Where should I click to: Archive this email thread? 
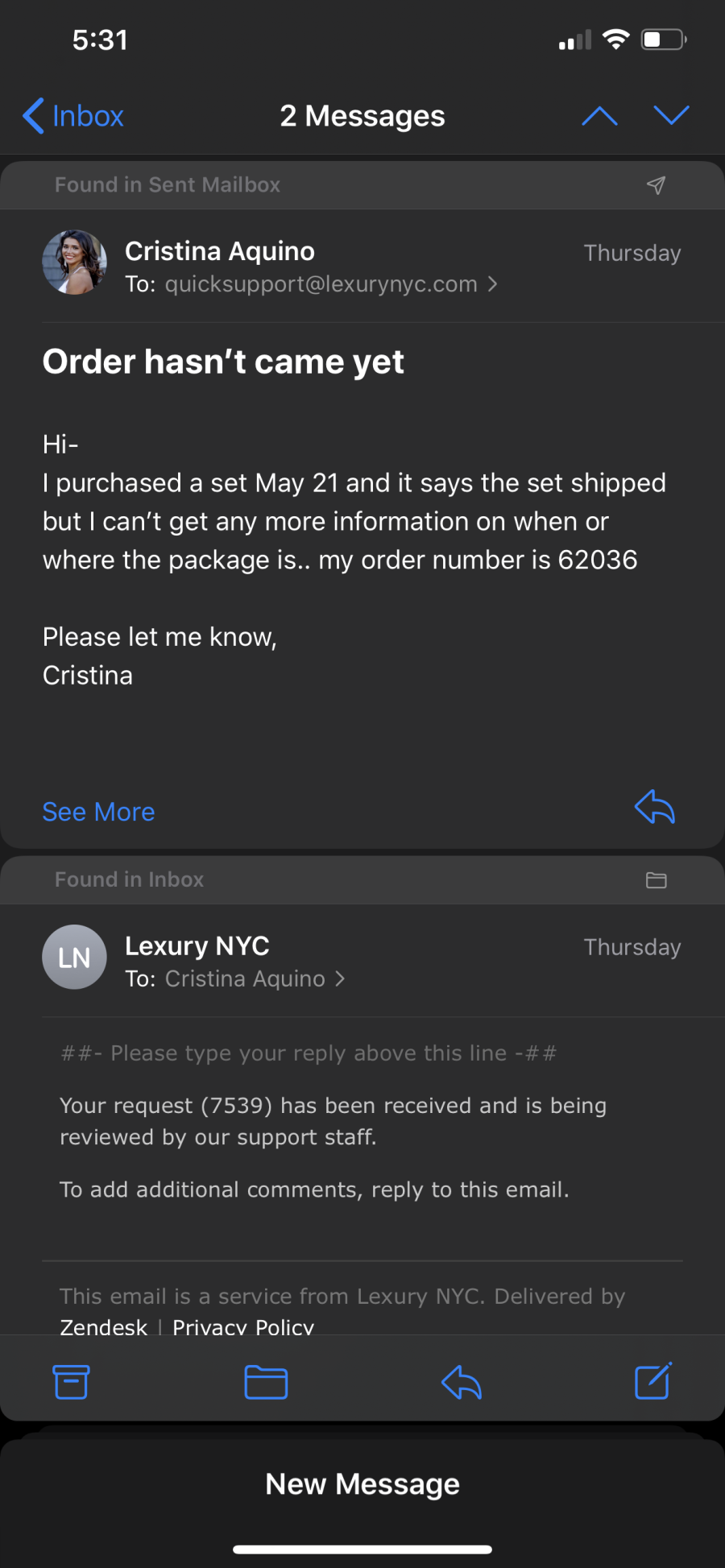click(71, 1382)
